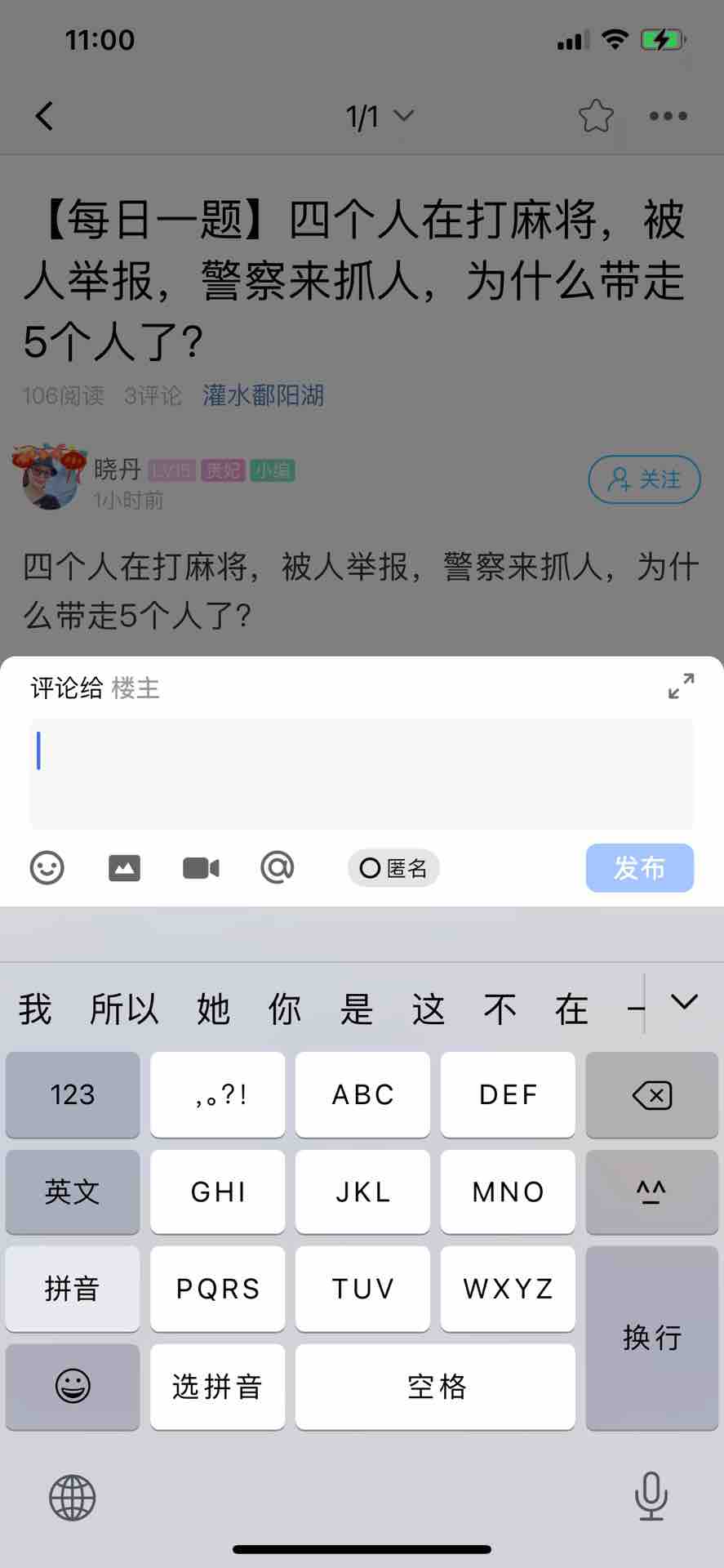Focus the comment text field
The height and width of the screenshot is (1568, 724).
tap(362, 773)
